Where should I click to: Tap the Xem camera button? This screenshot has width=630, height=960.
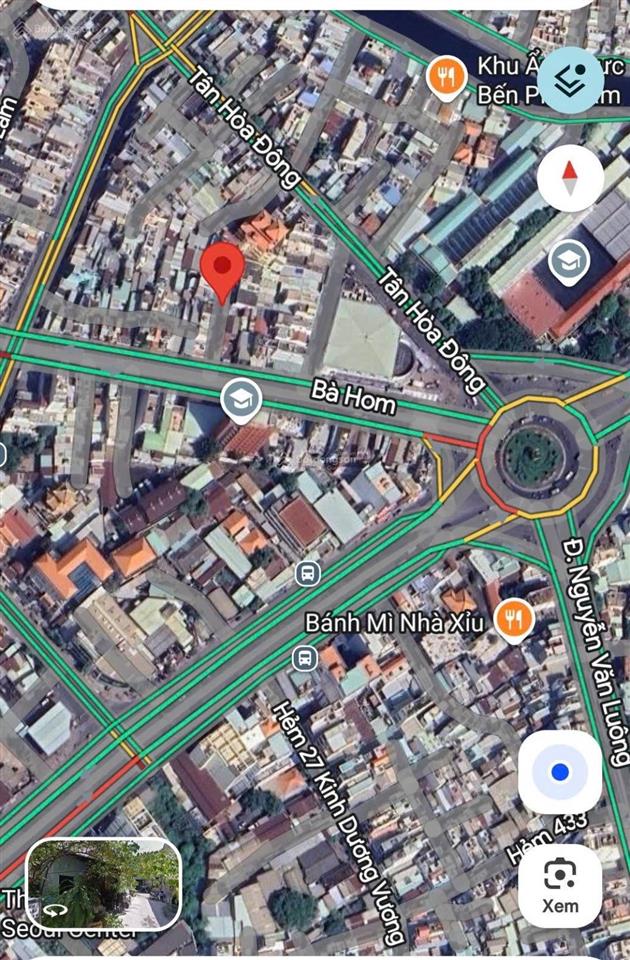point(560,885)
